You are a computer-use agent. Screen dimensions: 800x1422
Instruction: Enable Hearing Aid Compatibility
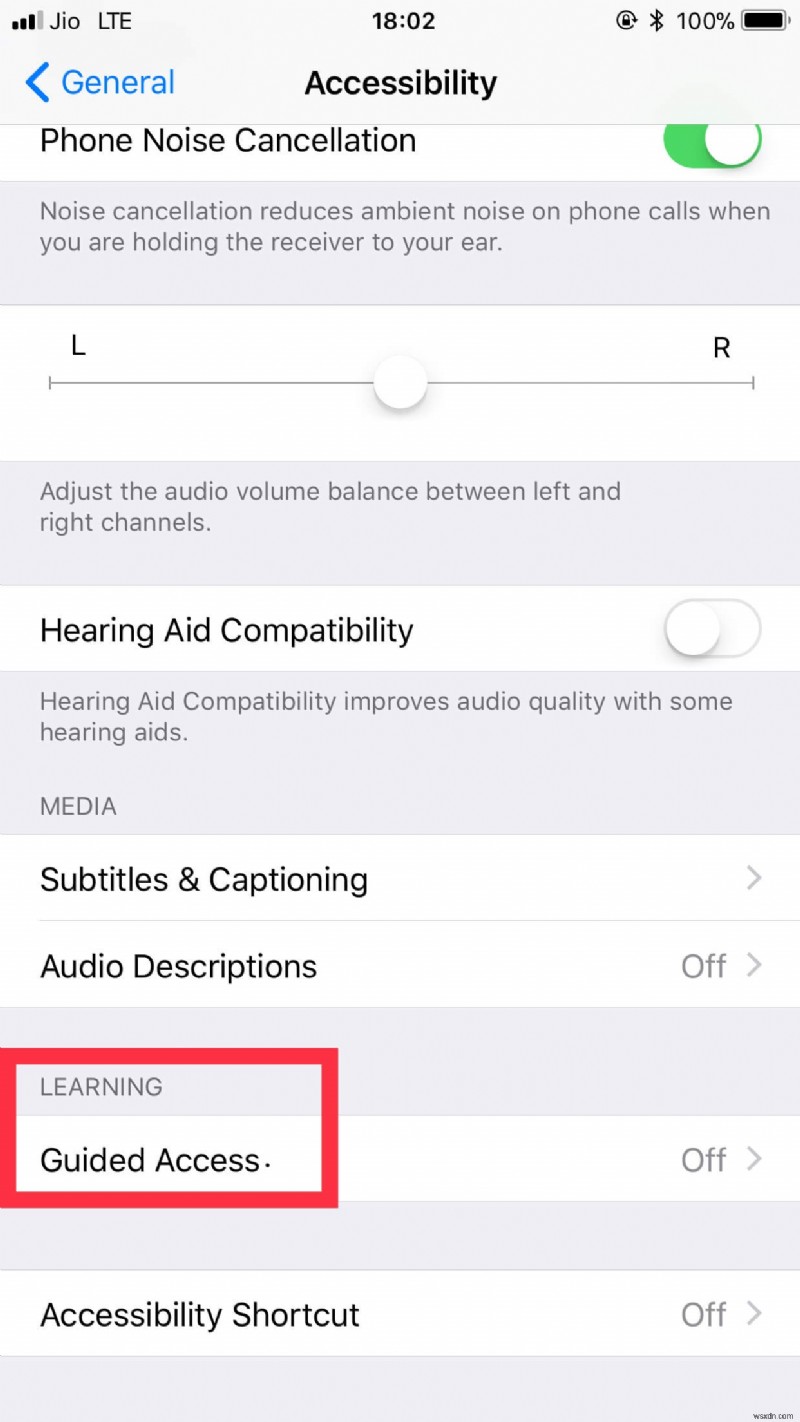click(711, 629)
